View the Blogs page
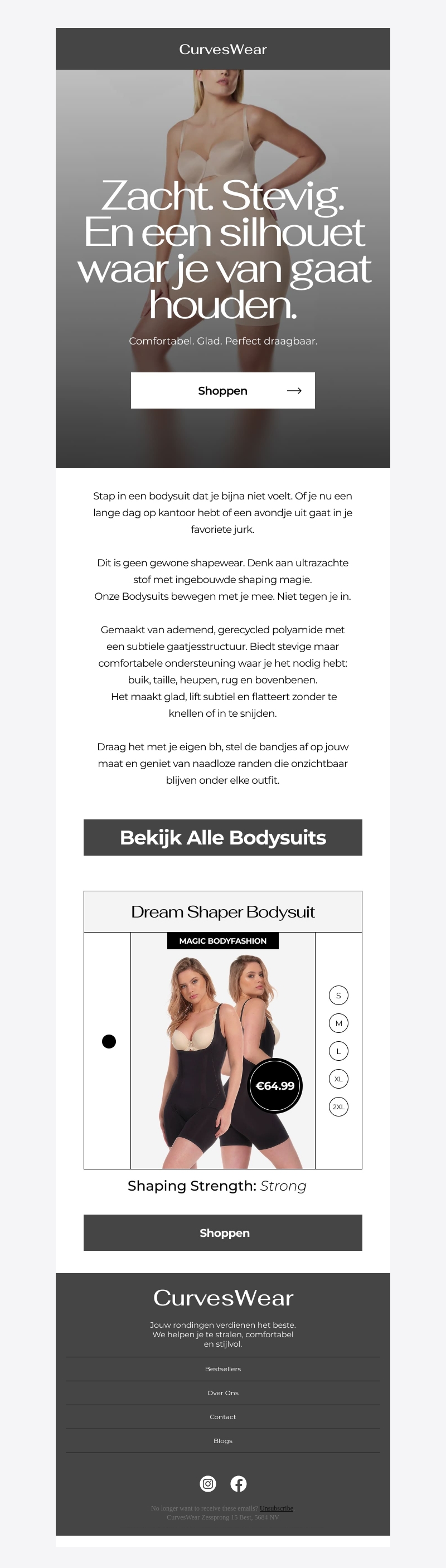 [x=222, y=1441]
